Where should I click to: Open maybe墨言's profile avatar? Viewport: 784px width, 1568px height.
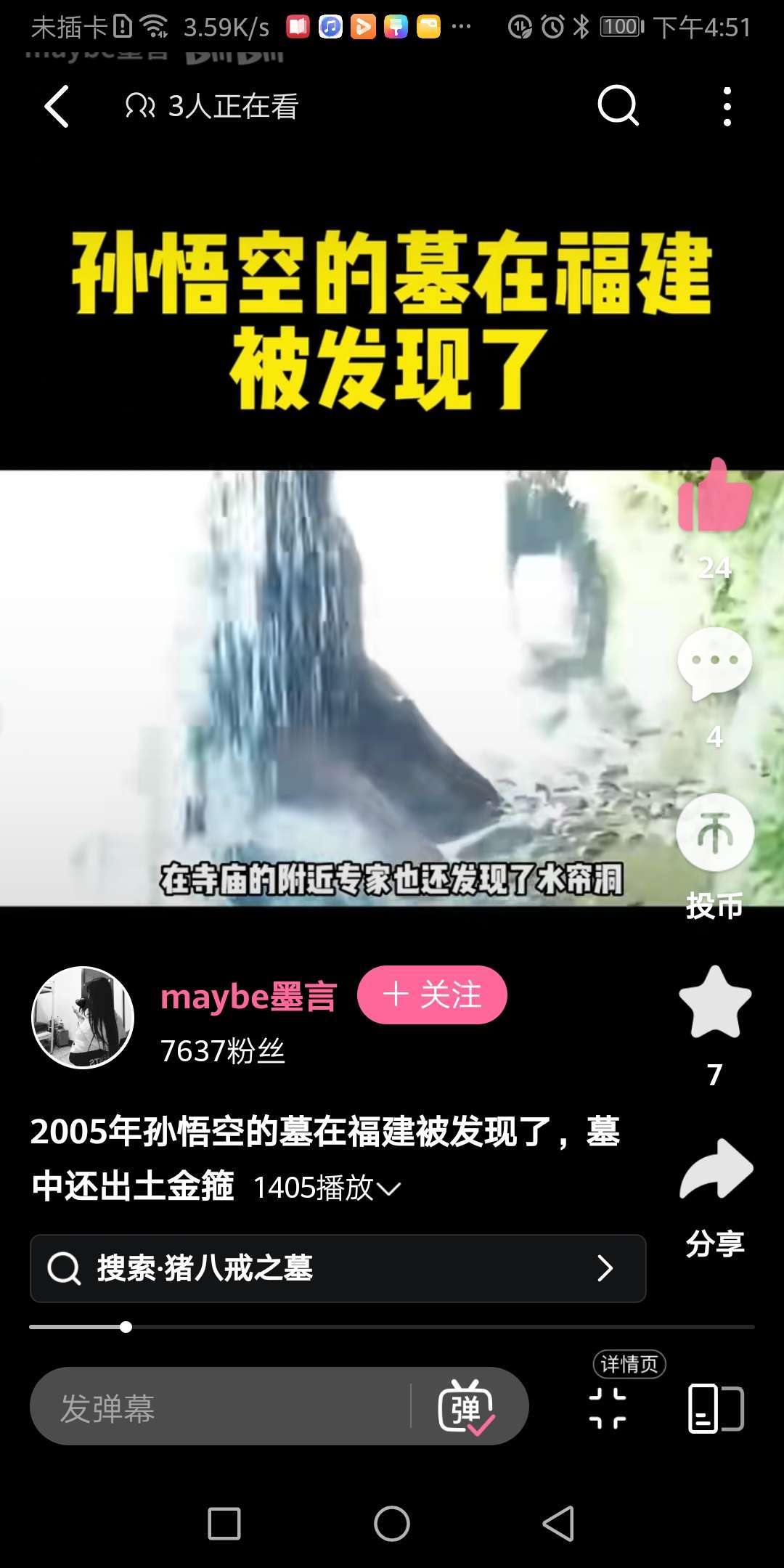(x=83, y=1017)
